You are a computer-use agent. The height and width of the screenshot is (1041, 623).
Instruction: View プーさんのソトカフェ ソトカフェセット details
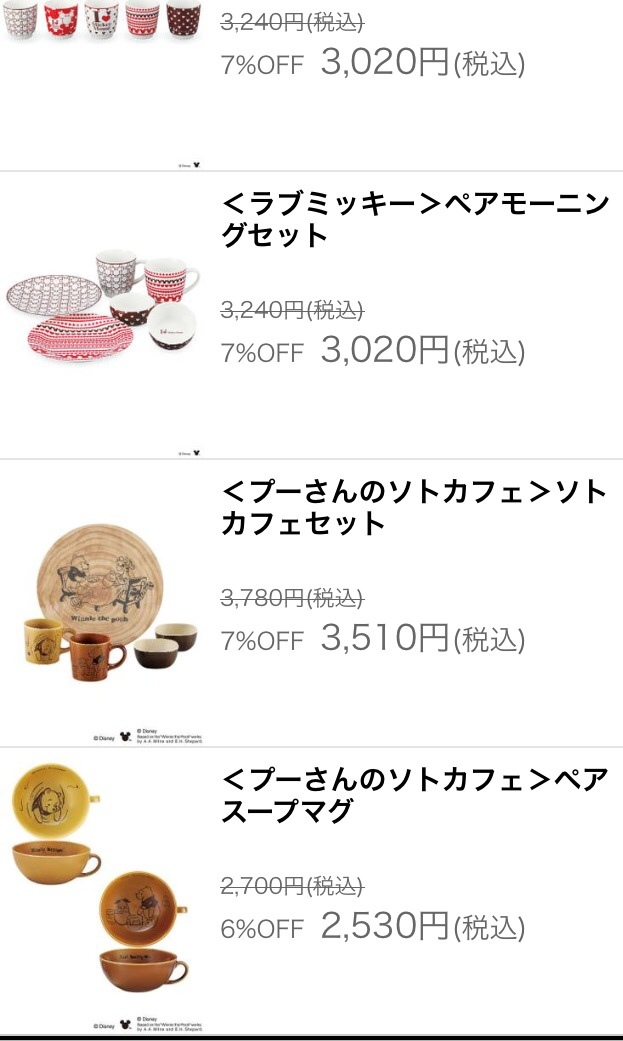point(414,507)
